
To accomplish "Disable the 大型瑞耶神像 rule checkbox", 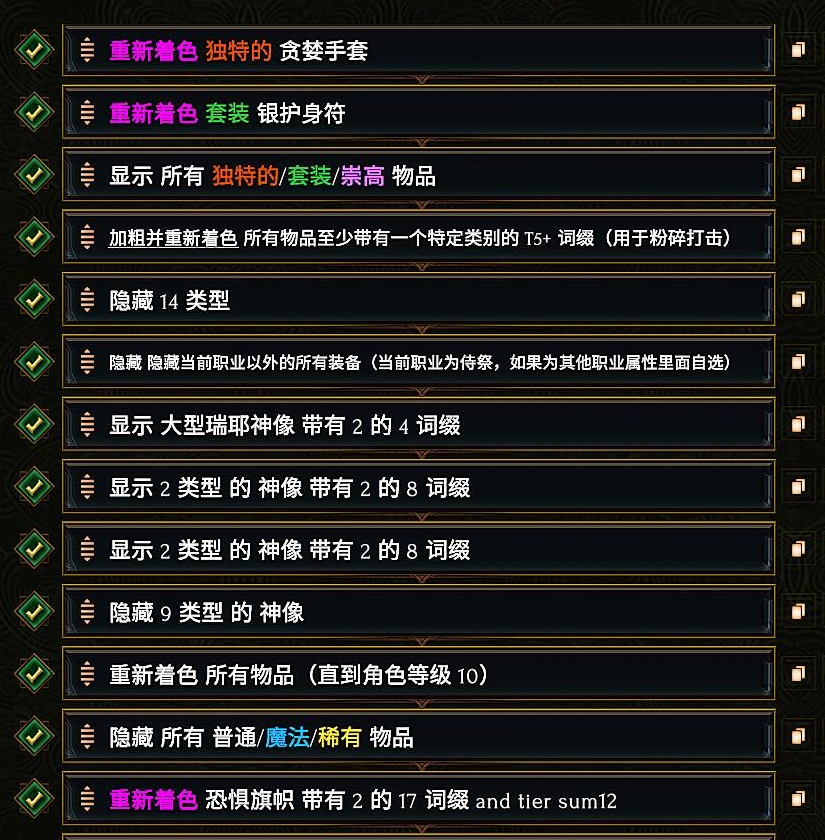I will [x=34, y=424].
